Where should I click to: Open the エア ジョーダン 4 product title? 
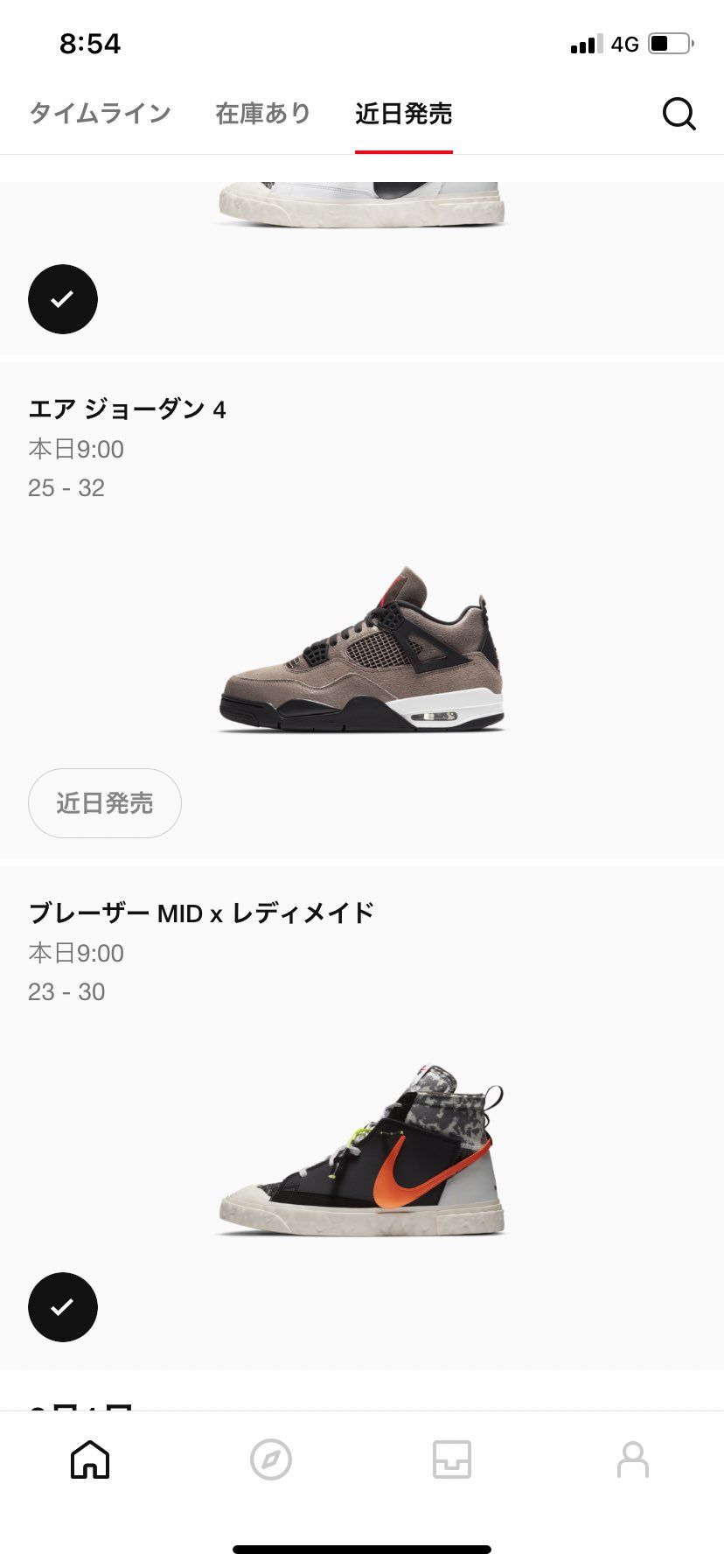pyautogui.click(x=126, y=408)
